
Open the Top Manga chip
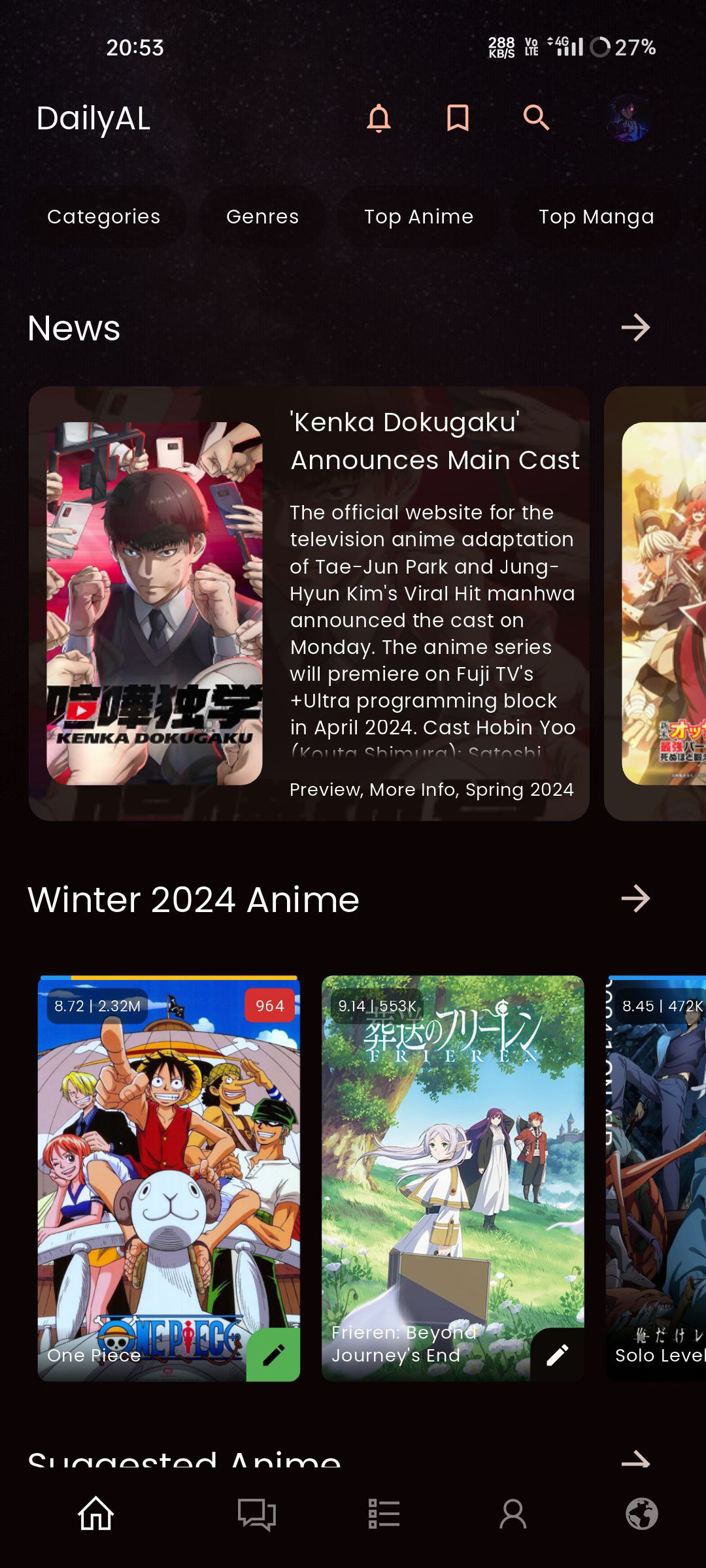tap(596, 216)
